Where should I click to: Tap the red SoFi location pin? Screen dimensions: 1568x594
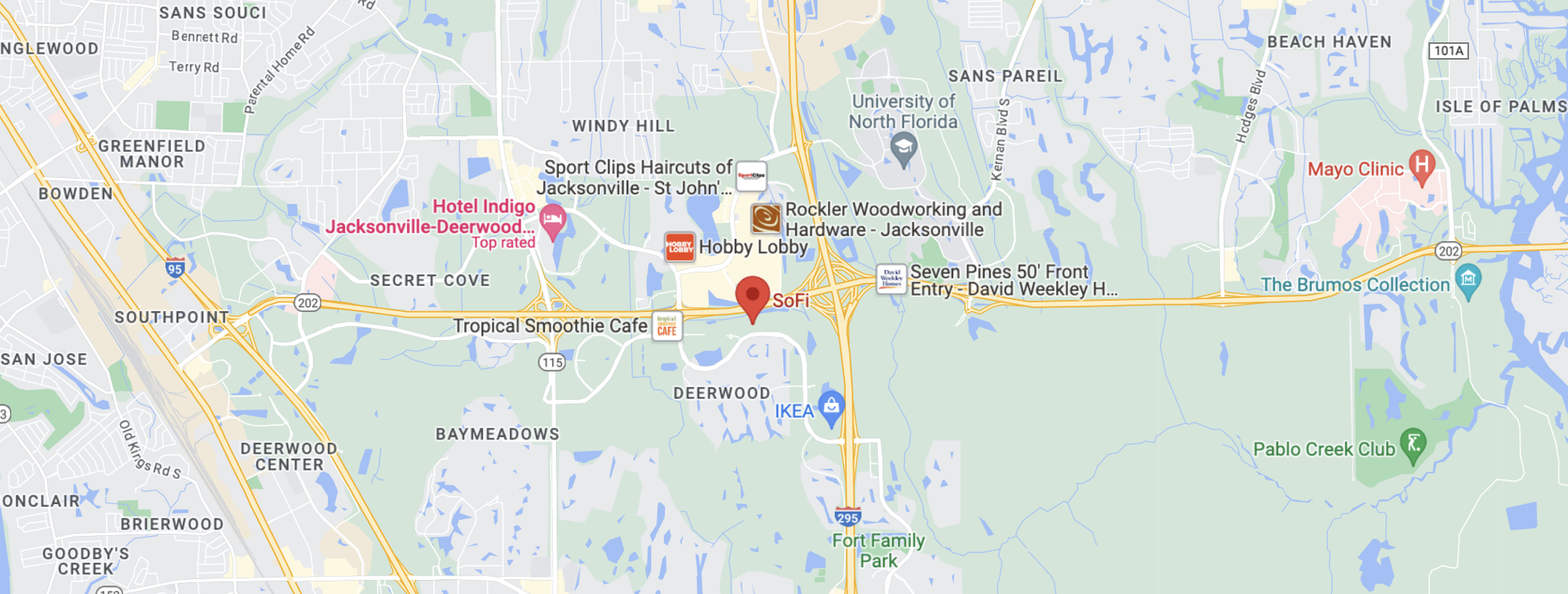[753, 297]
